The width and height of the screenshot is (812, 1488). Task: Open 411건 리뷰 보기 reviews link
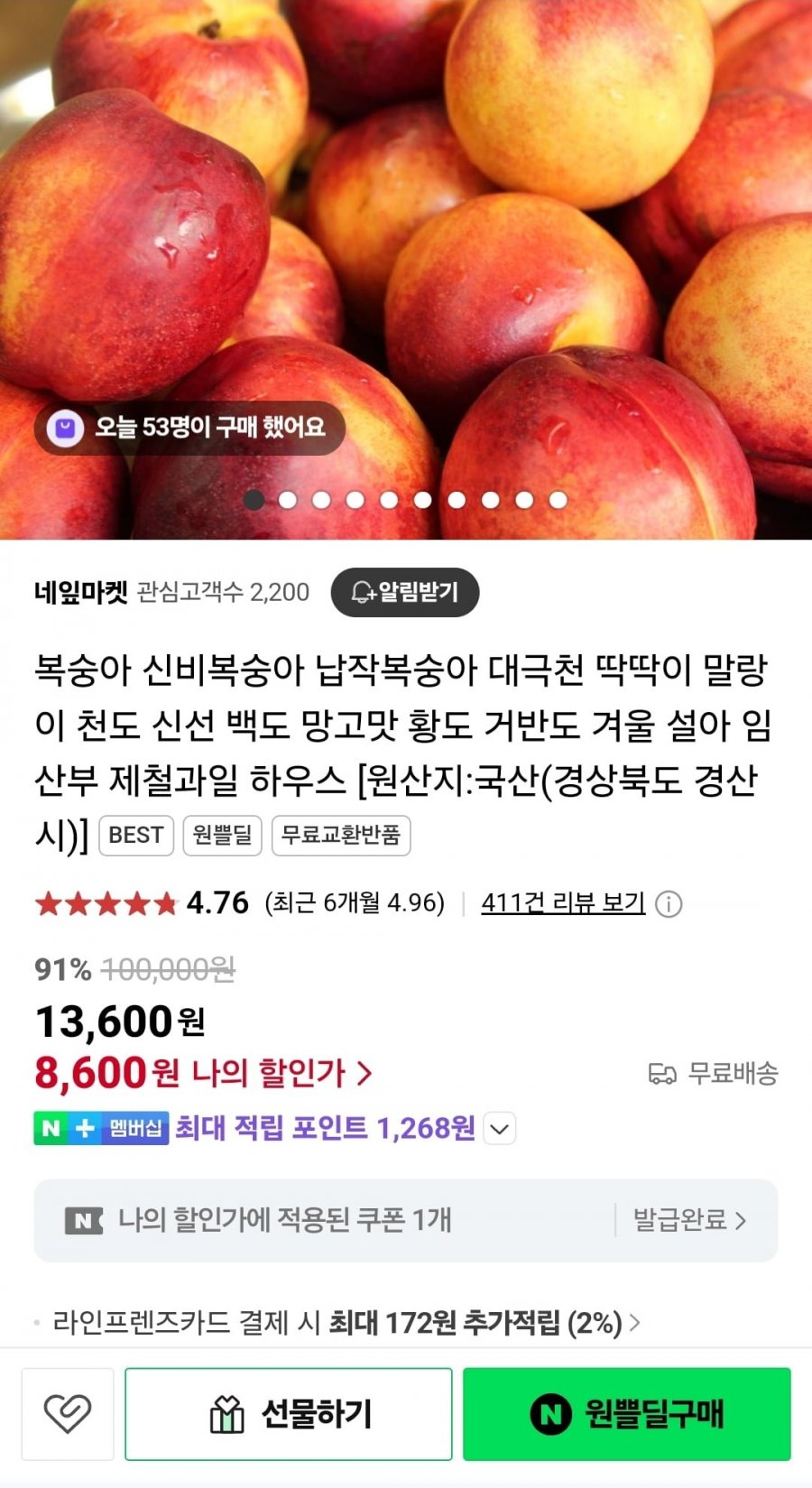(563, 903)
